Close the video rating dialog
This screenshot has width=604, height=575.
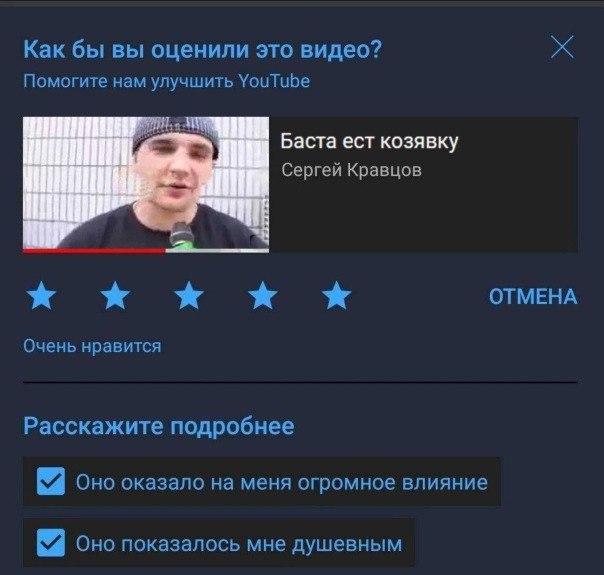562,47
